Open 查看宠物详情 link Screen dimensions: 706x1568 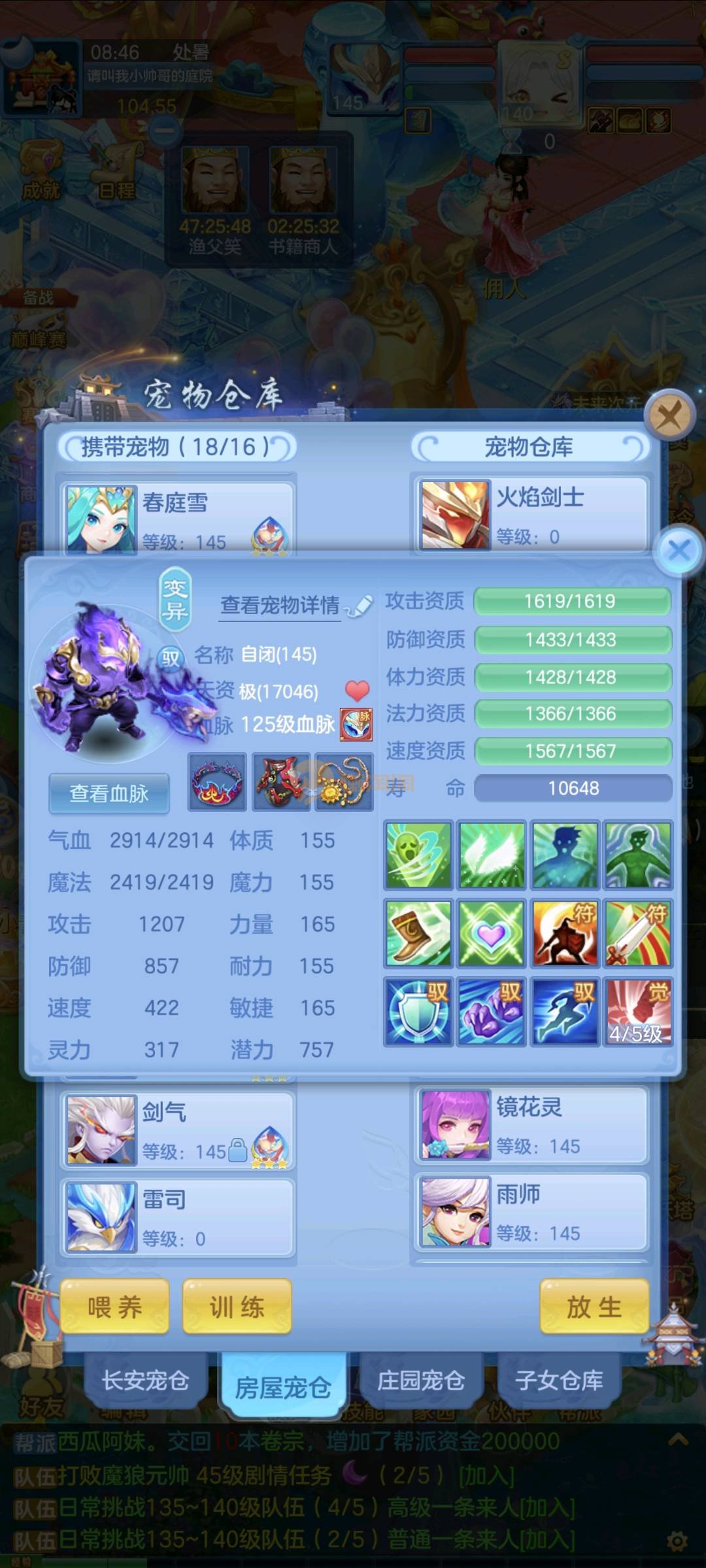click(280, 606)
